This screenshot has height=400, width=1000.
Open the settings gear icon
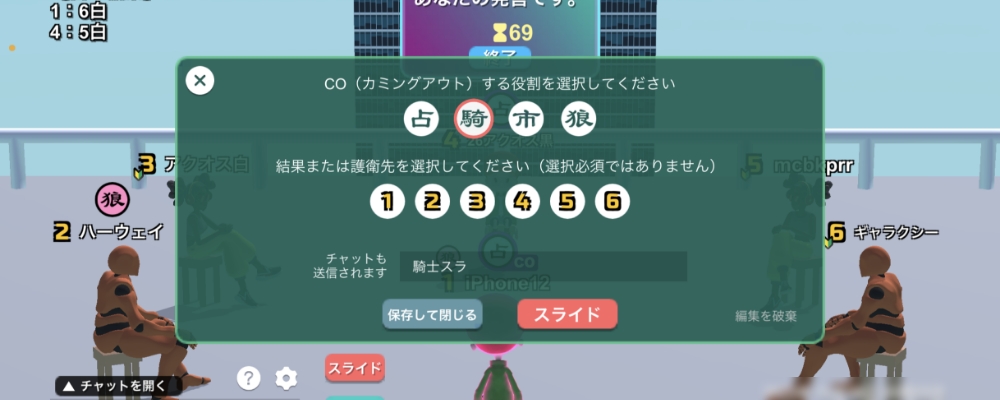[x=286, y=378]
